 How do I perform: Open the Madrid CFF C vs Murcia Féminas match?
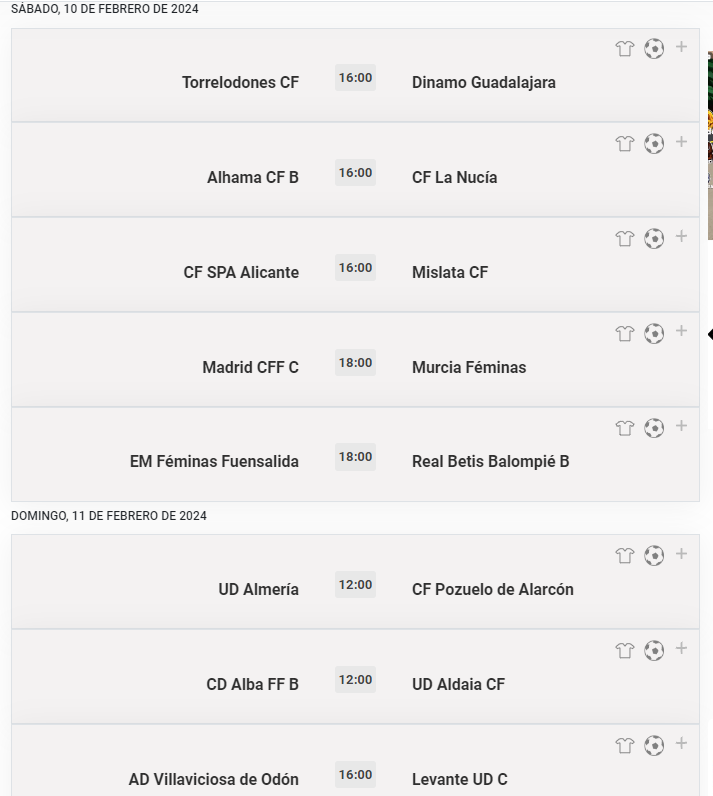[x=355, y=363]
